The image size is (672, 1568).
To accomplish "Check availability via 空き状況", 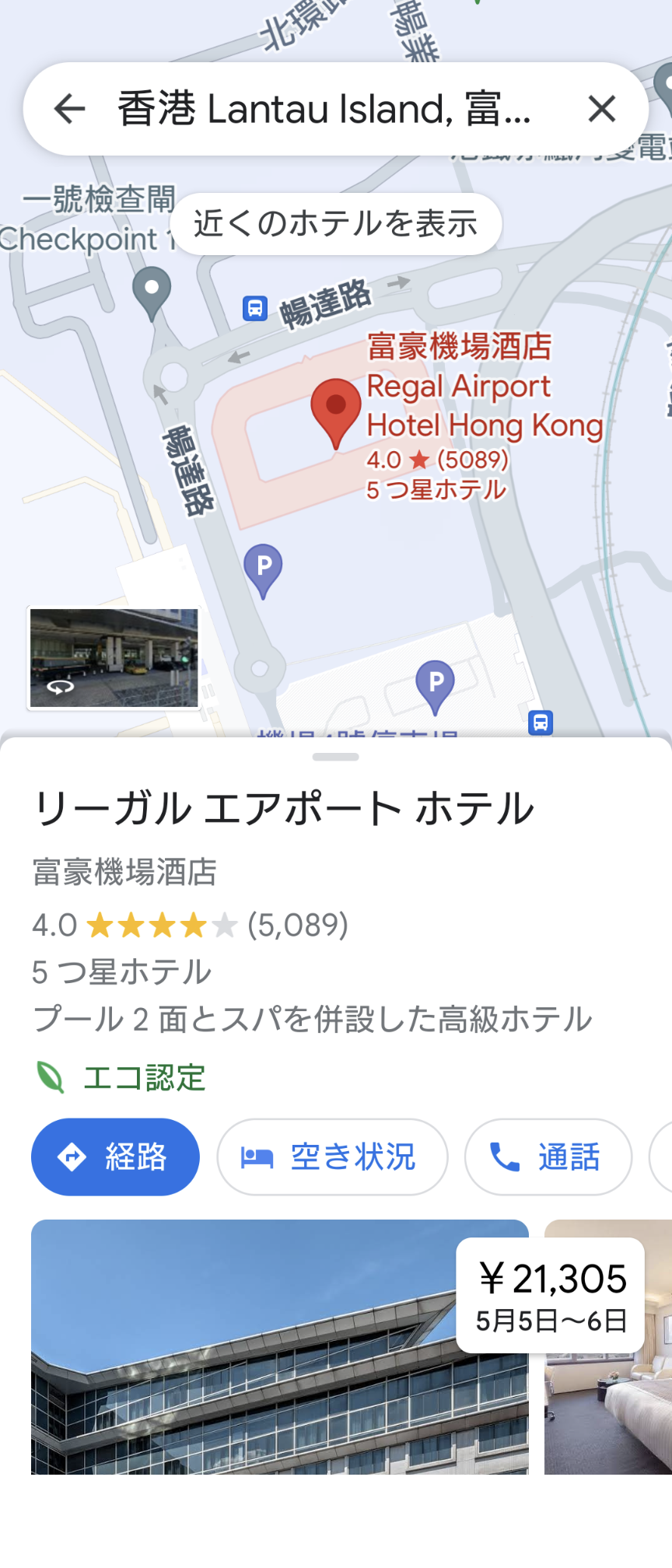I will pyautogui.click(x=332, y=1157).
